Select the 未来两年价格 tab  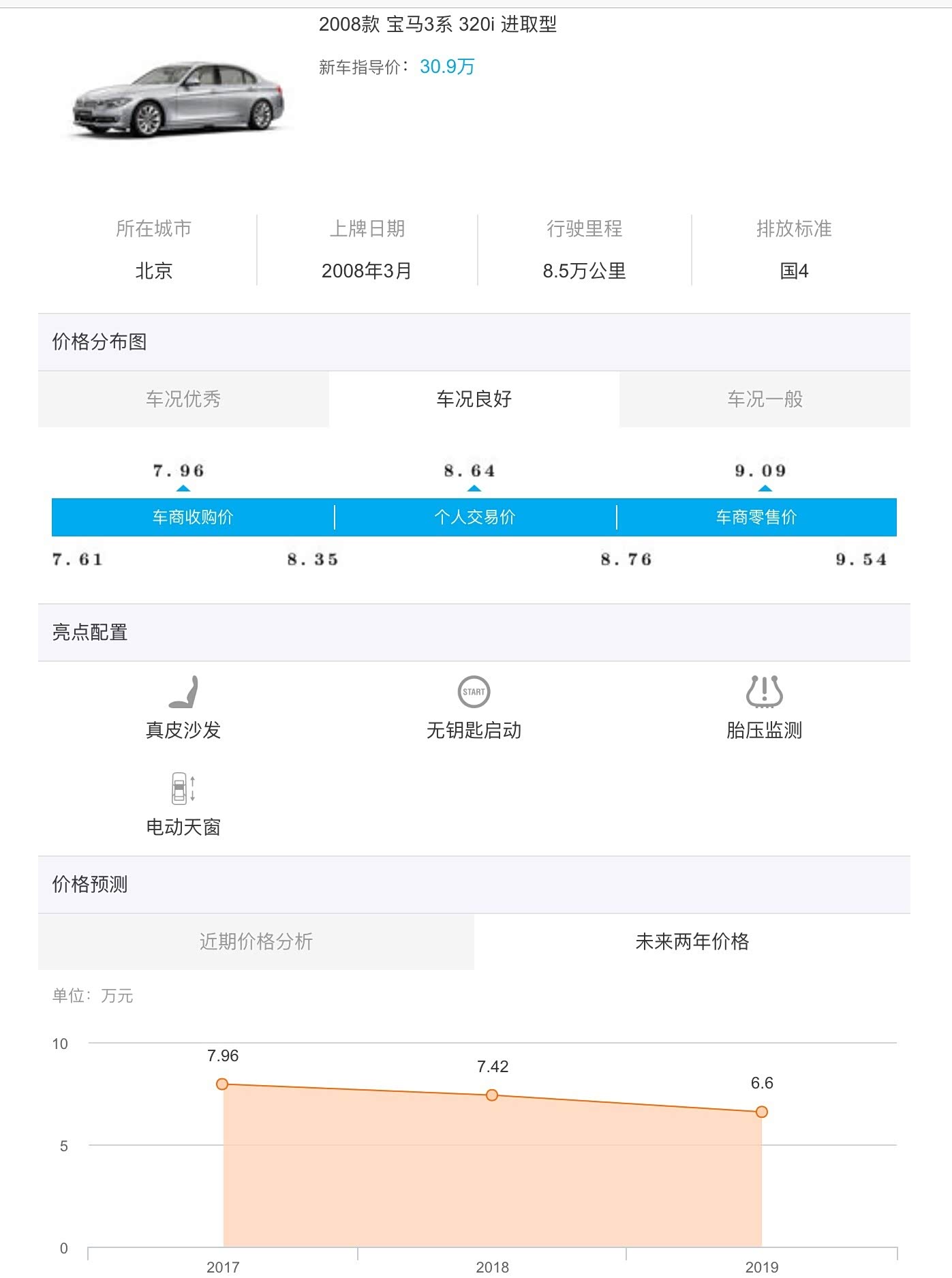692,941
